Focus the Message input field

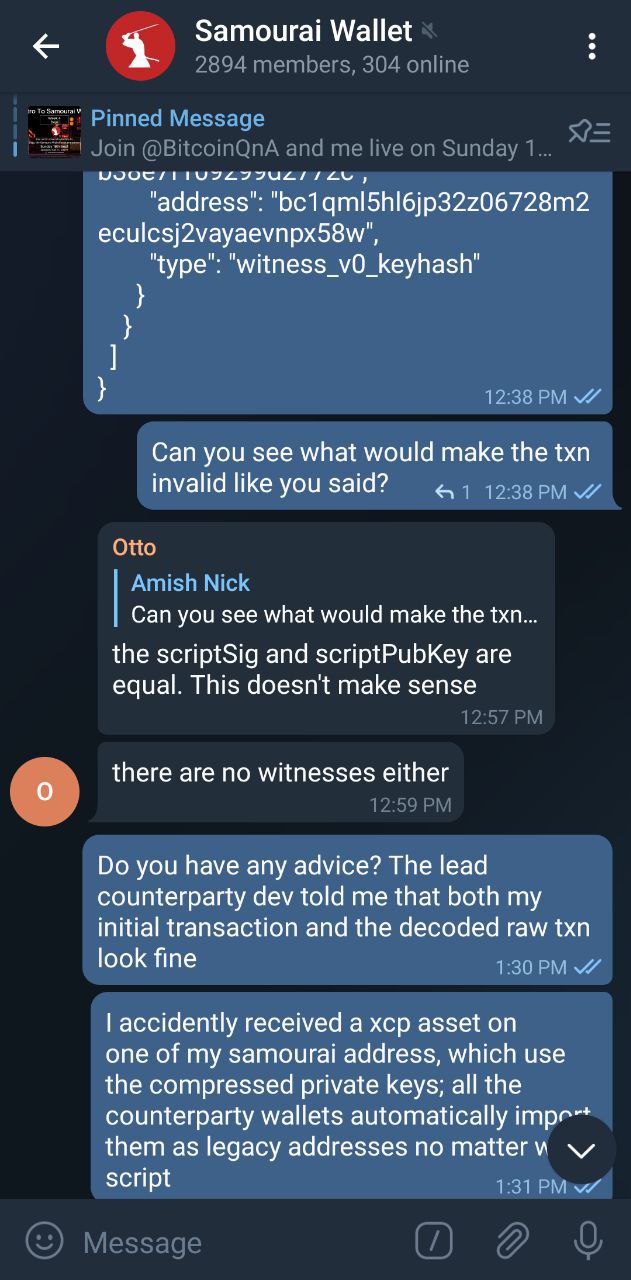click(240, 1242)
